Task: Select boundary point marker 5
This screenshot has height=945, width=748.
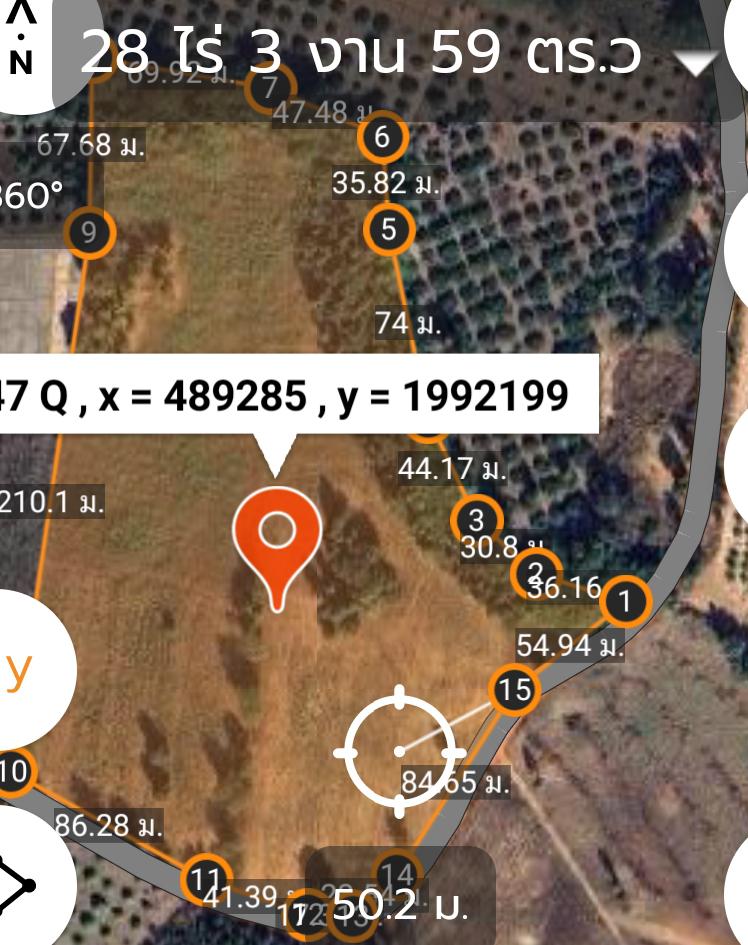Action: 389,230
